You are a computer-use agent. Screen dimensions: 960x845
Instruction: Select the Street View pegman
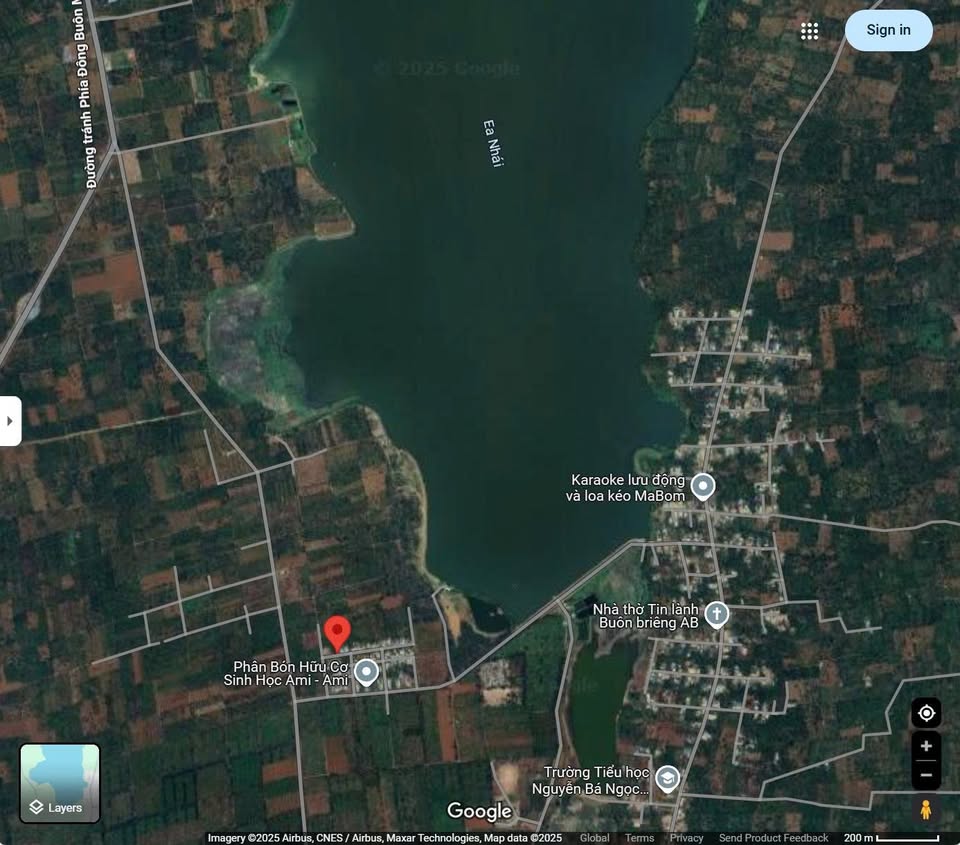point(926,810)
